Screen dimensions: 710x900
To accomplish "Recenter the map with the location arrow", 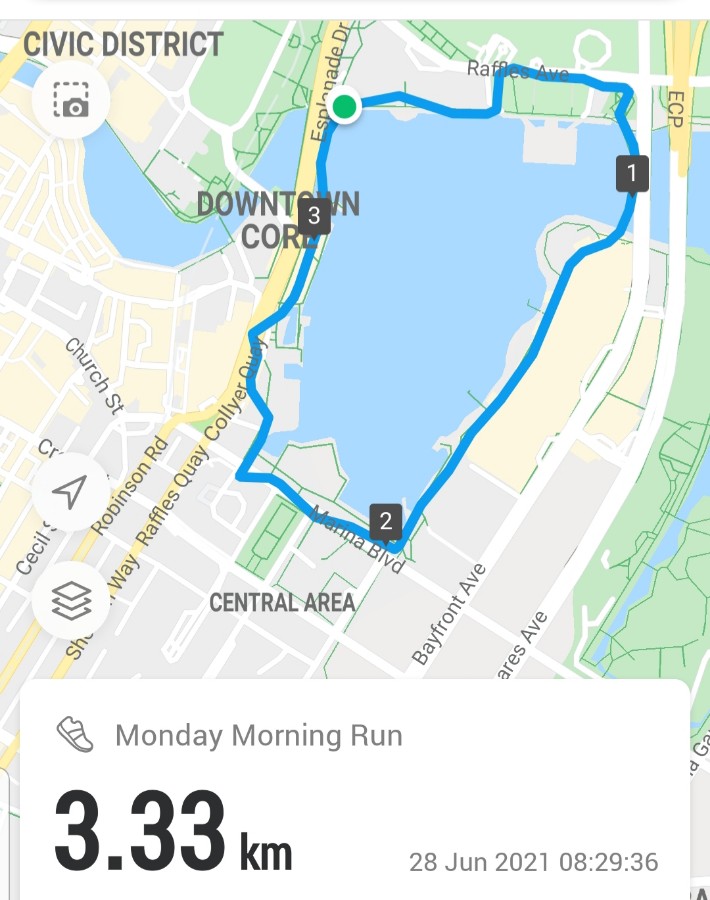I will (70, 491).
